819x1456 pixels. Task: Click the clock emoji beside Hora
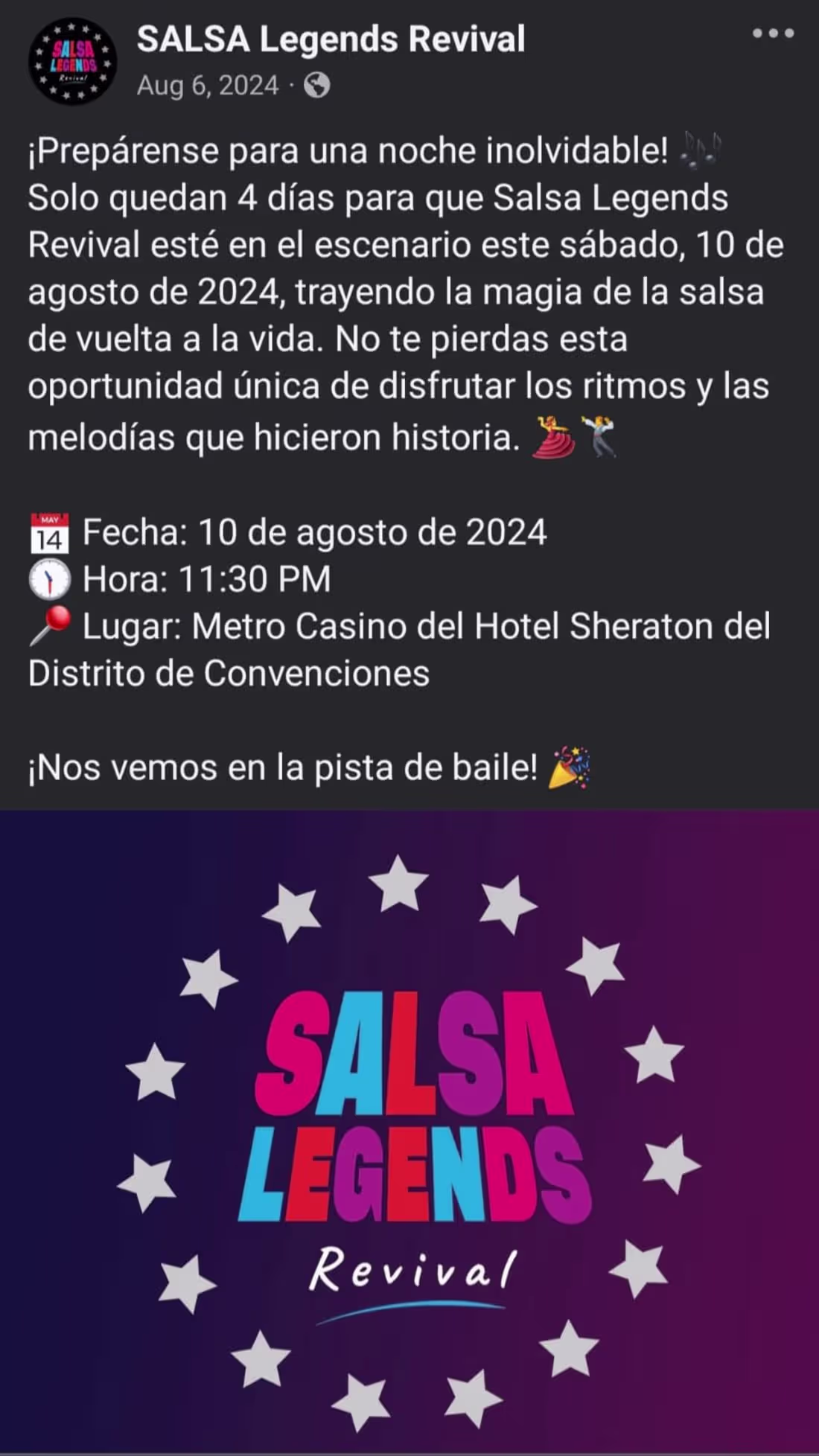[48, 579]
